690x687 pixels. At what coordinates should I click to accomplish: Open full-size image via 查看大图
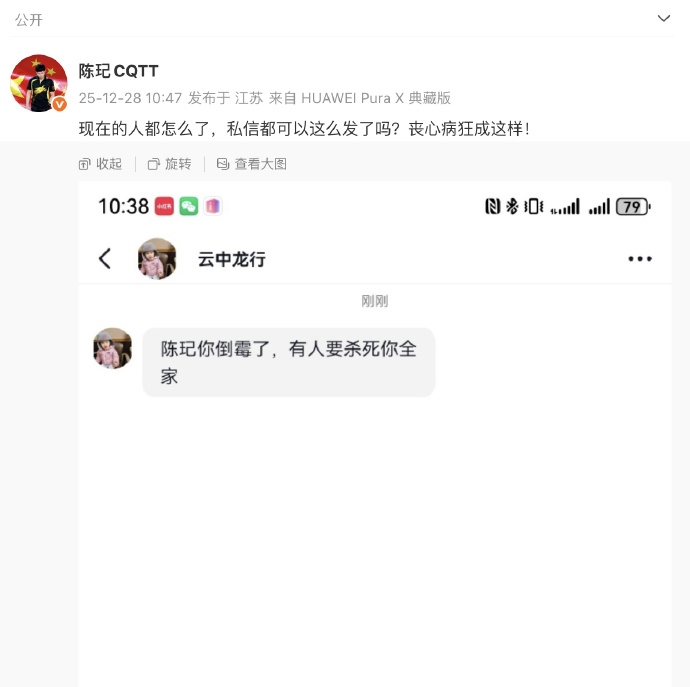[x=252, y=164]
